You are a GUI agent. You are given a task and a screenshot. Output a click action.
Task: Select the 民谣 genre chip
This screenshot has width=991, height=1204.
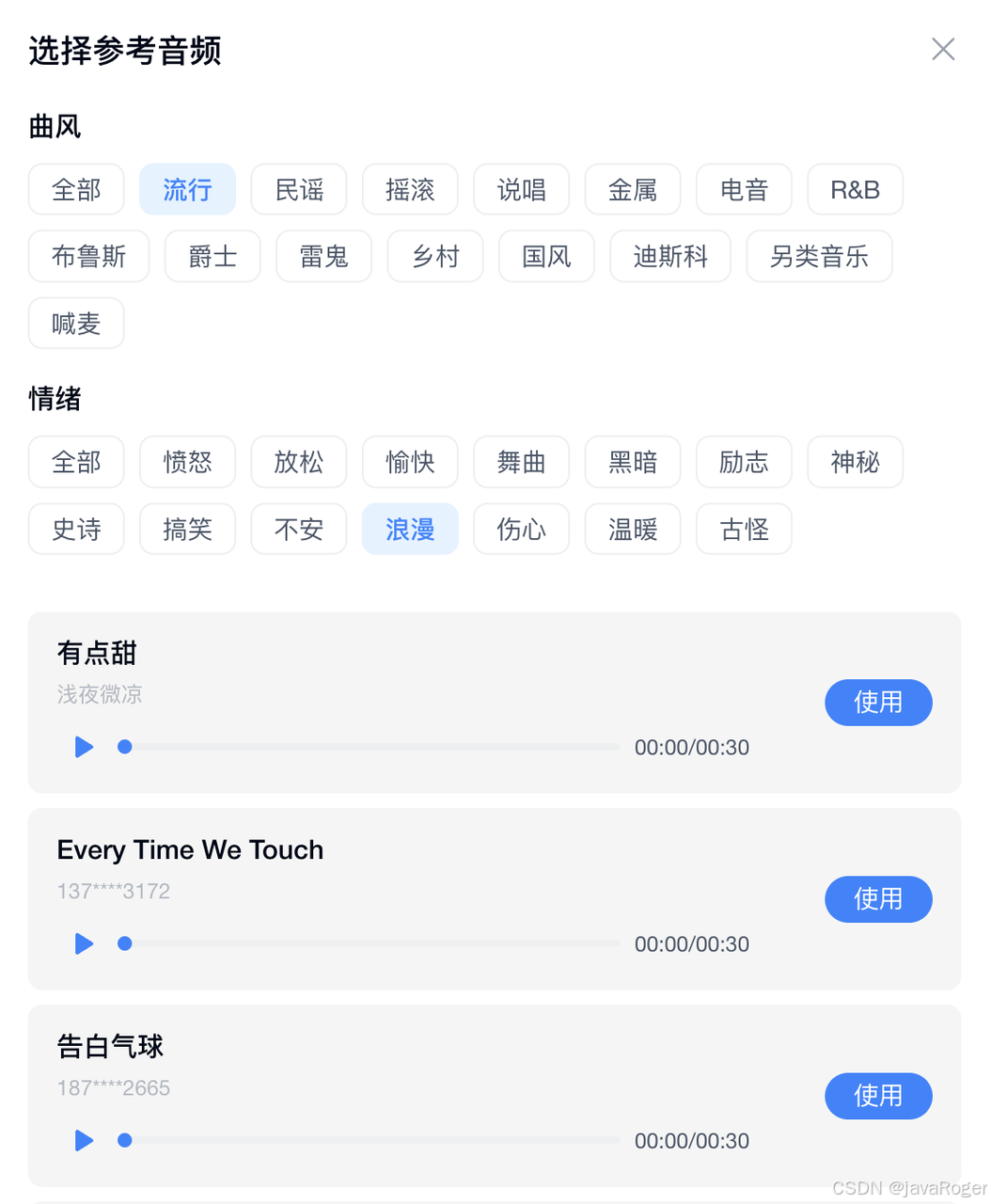299,190
